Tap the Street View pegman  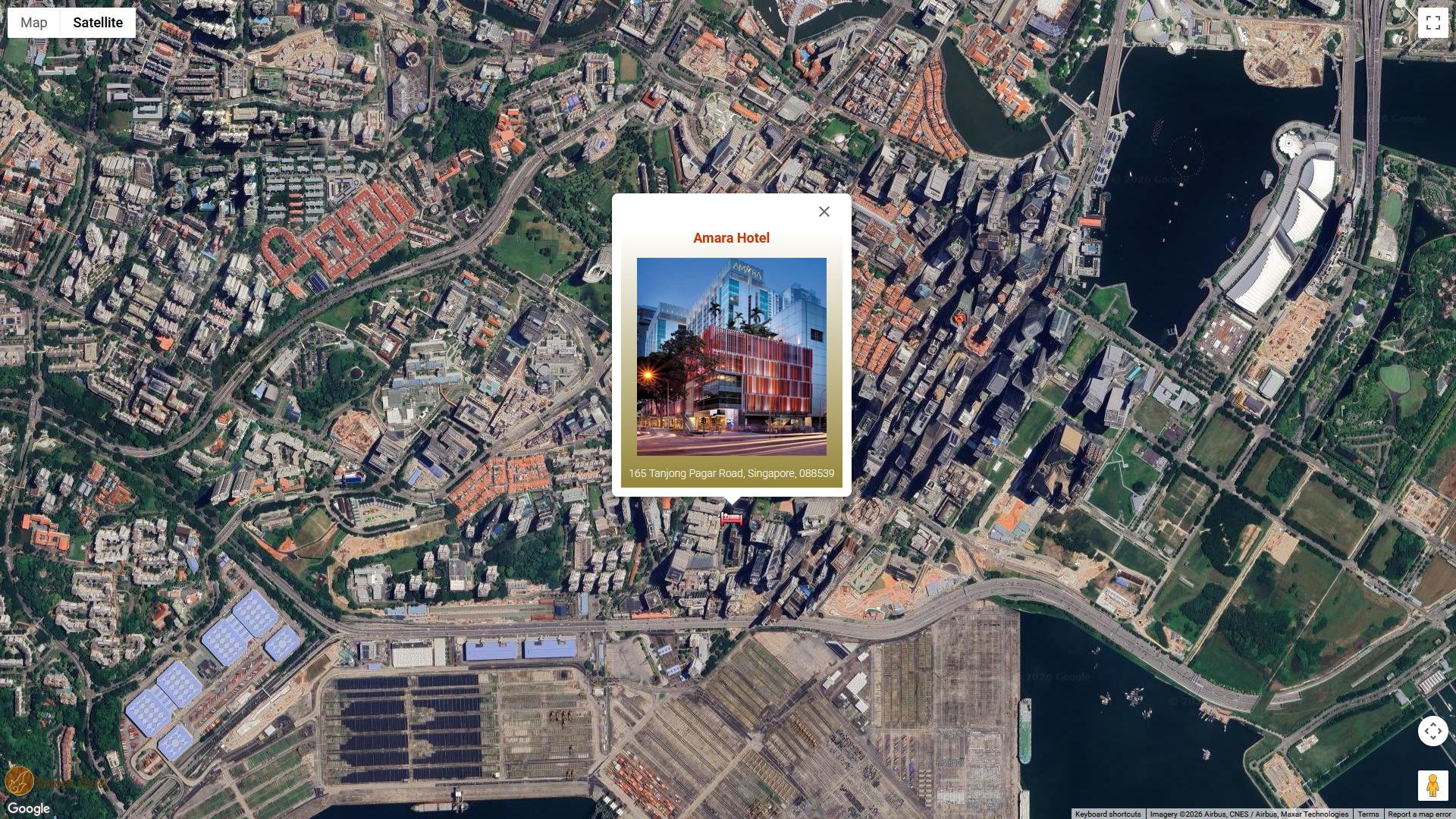[x=1432, y=786]
